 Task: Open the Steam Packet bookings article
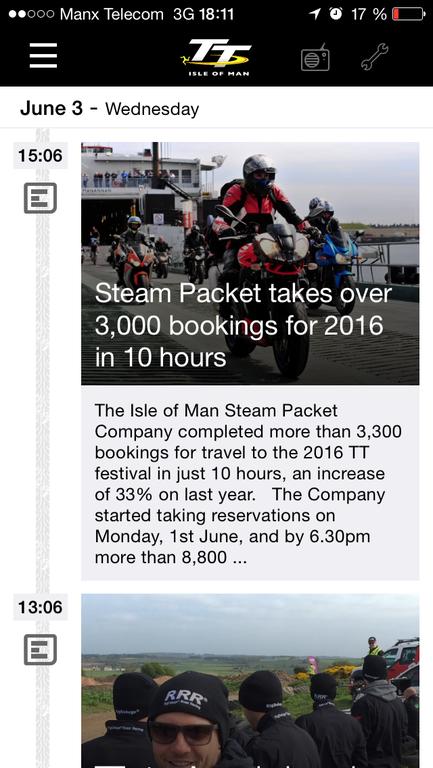pyautogui.click(x=250, y=361)
